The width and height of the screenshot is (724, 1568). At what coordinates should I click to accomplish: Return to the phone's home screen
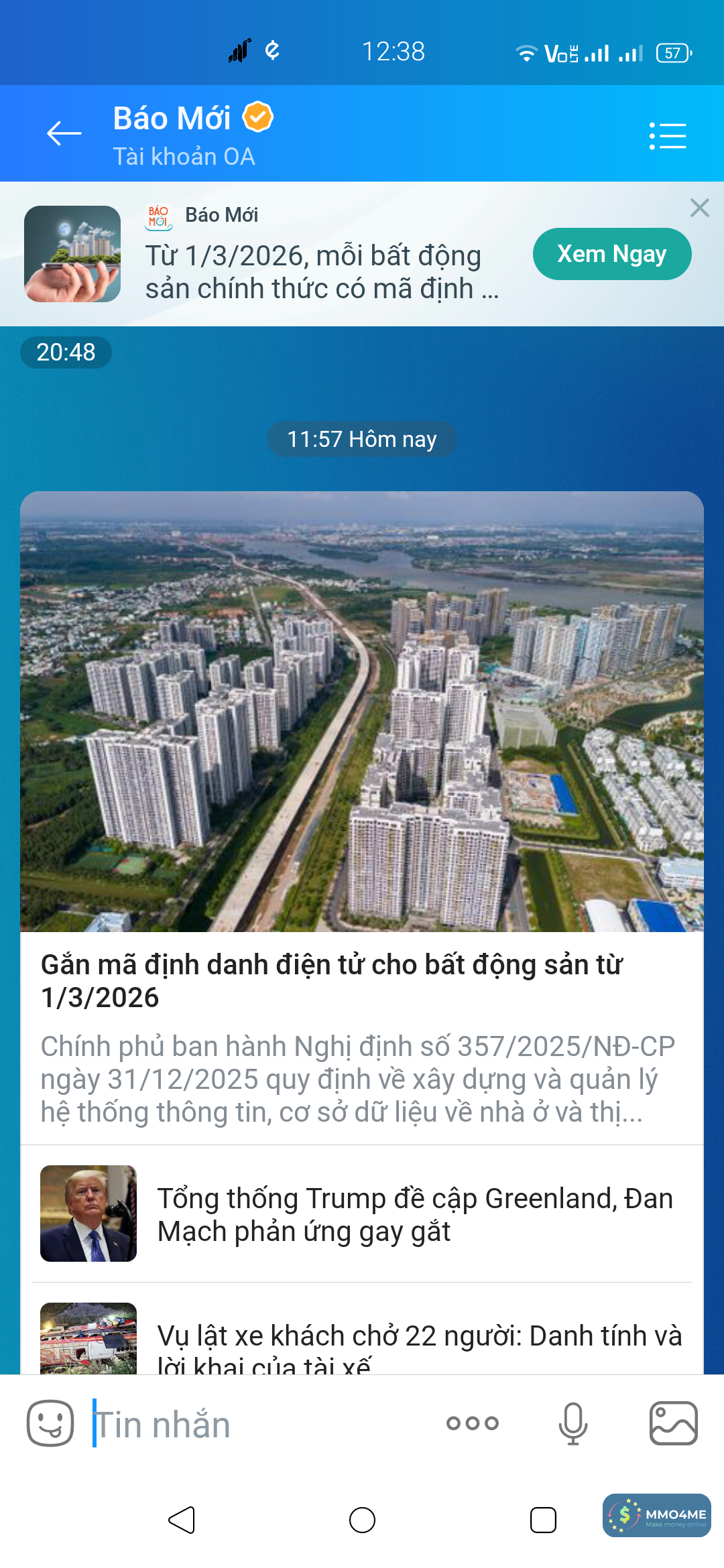[362, 1520]
